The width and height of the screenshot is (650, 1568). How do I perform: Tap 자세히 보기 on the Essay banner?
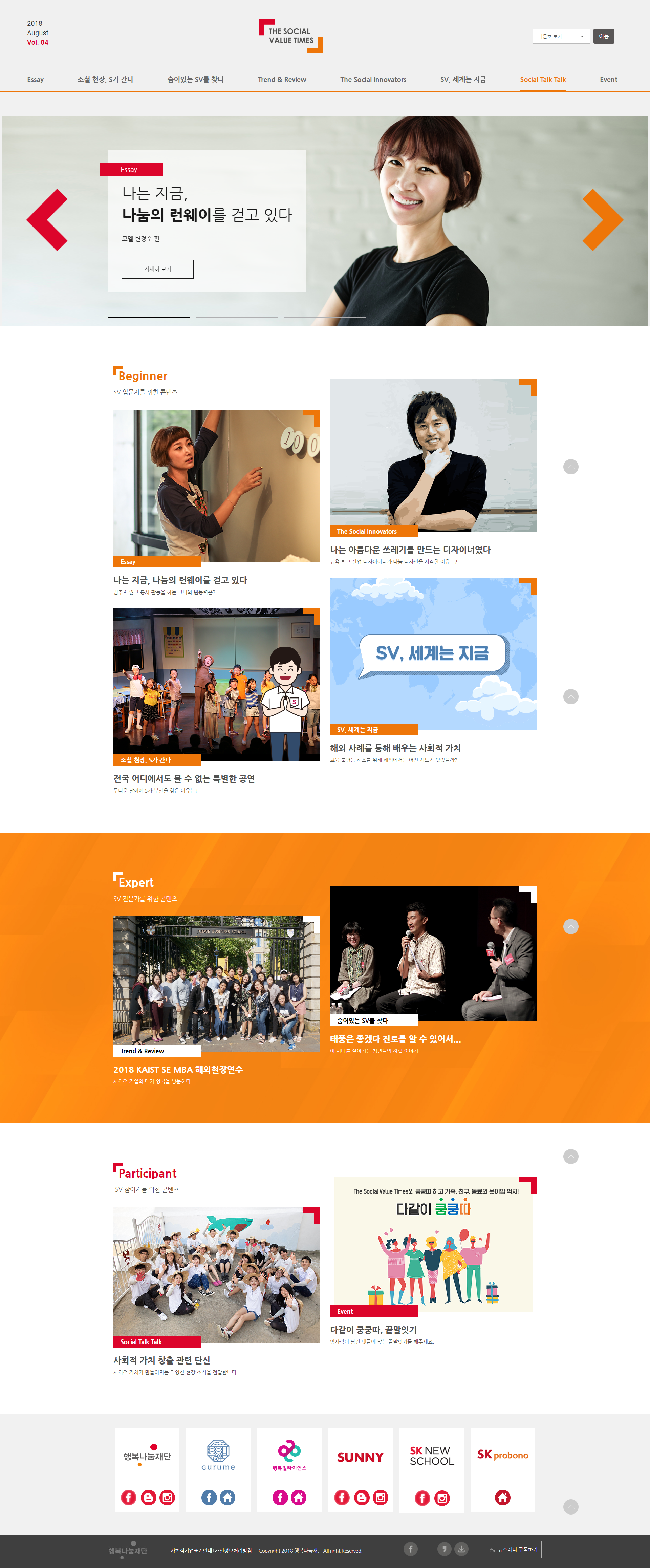coord(158,269)
